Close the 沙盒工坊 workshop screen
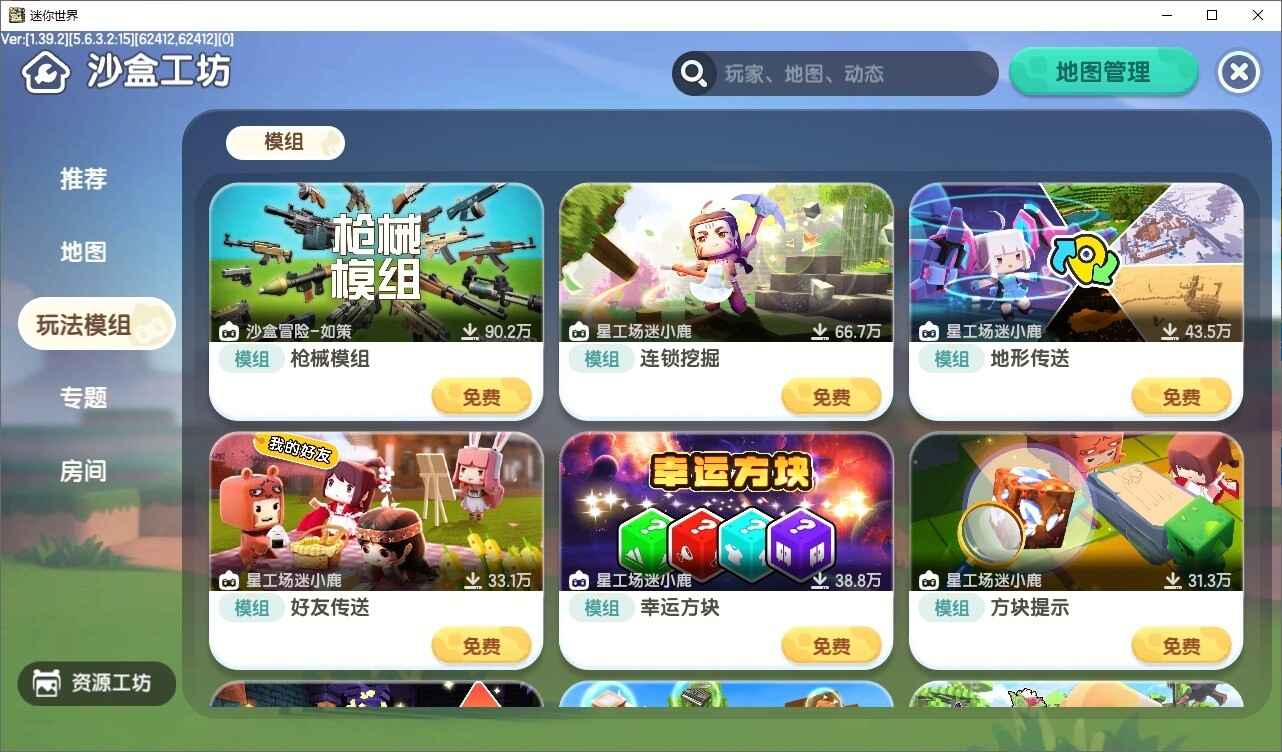1282x752 pixels. tap(1238, 72)
